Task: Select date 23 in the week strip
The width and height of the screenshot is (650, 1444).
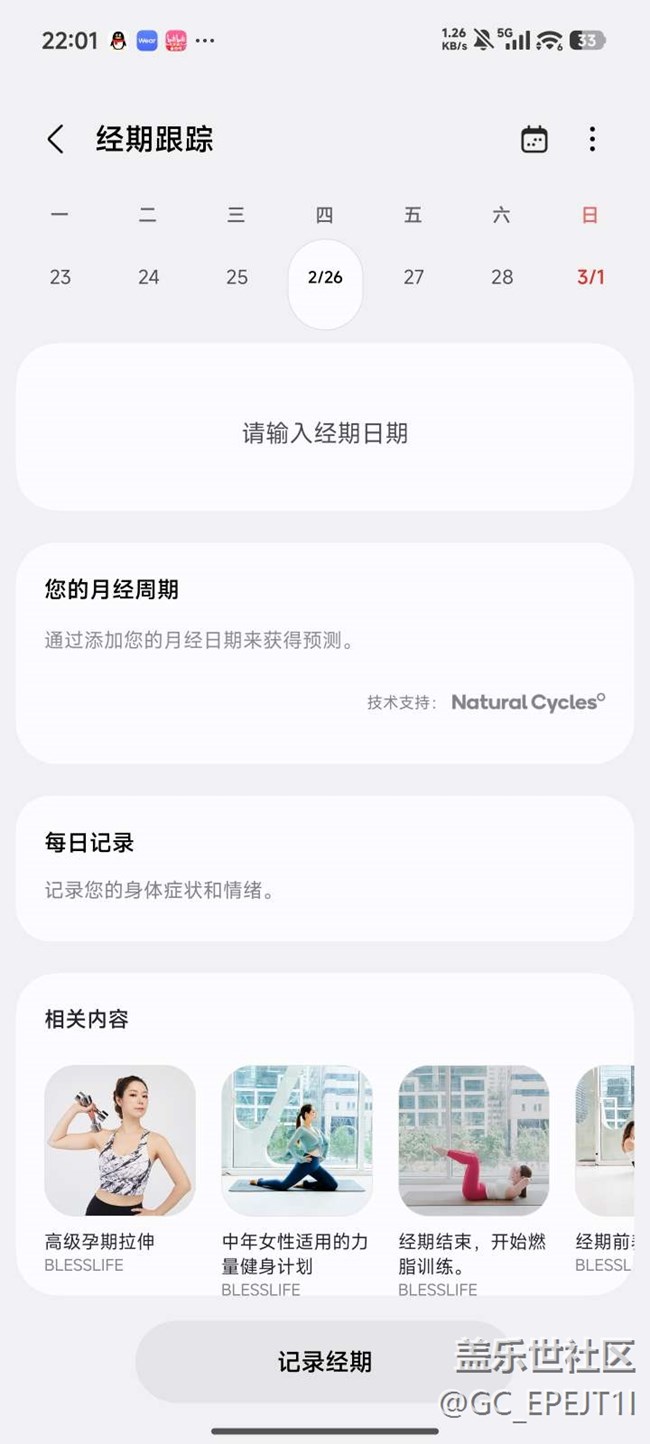Action: (x=60, y=277)
